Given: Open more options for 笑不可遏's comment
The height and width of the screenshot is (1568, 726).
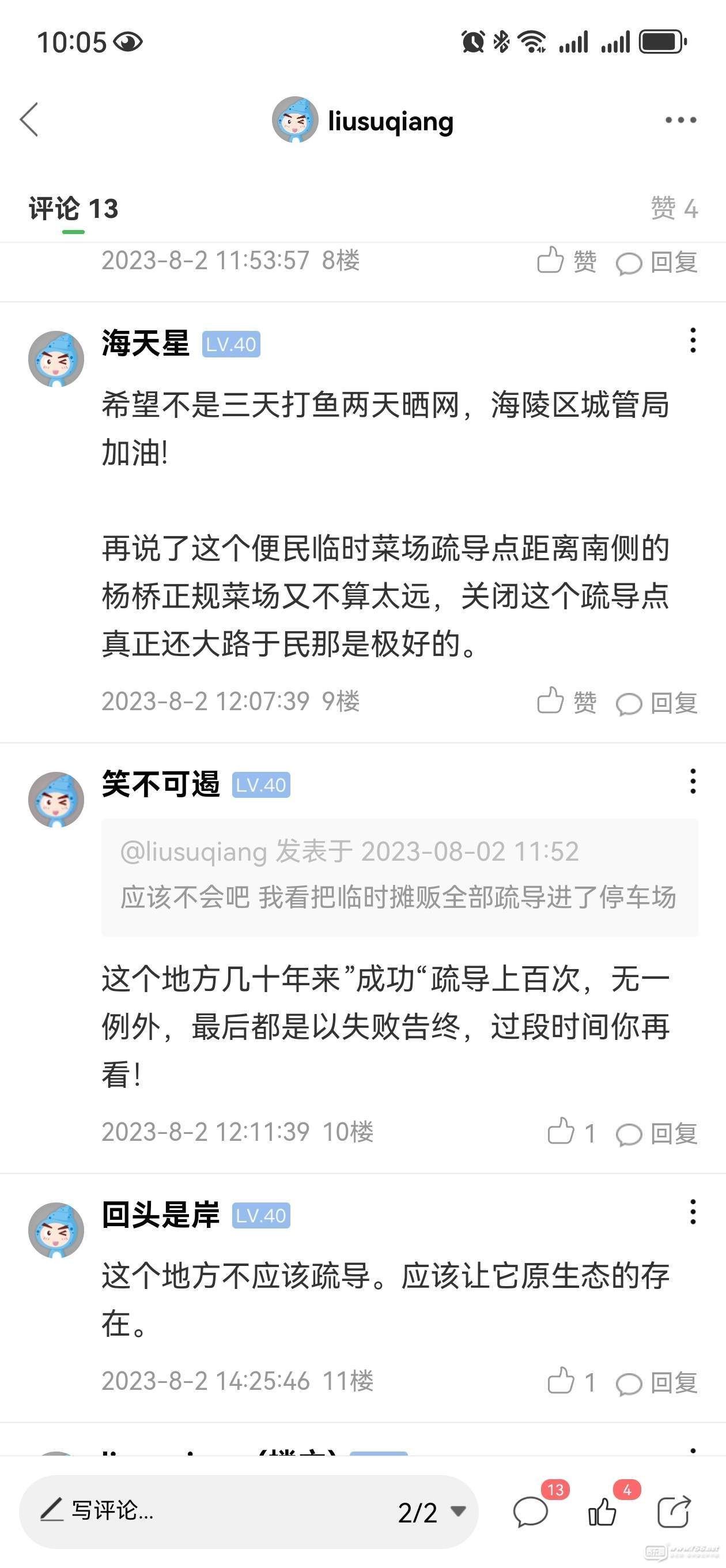Looking at the screenshot, I should (693, 781).
